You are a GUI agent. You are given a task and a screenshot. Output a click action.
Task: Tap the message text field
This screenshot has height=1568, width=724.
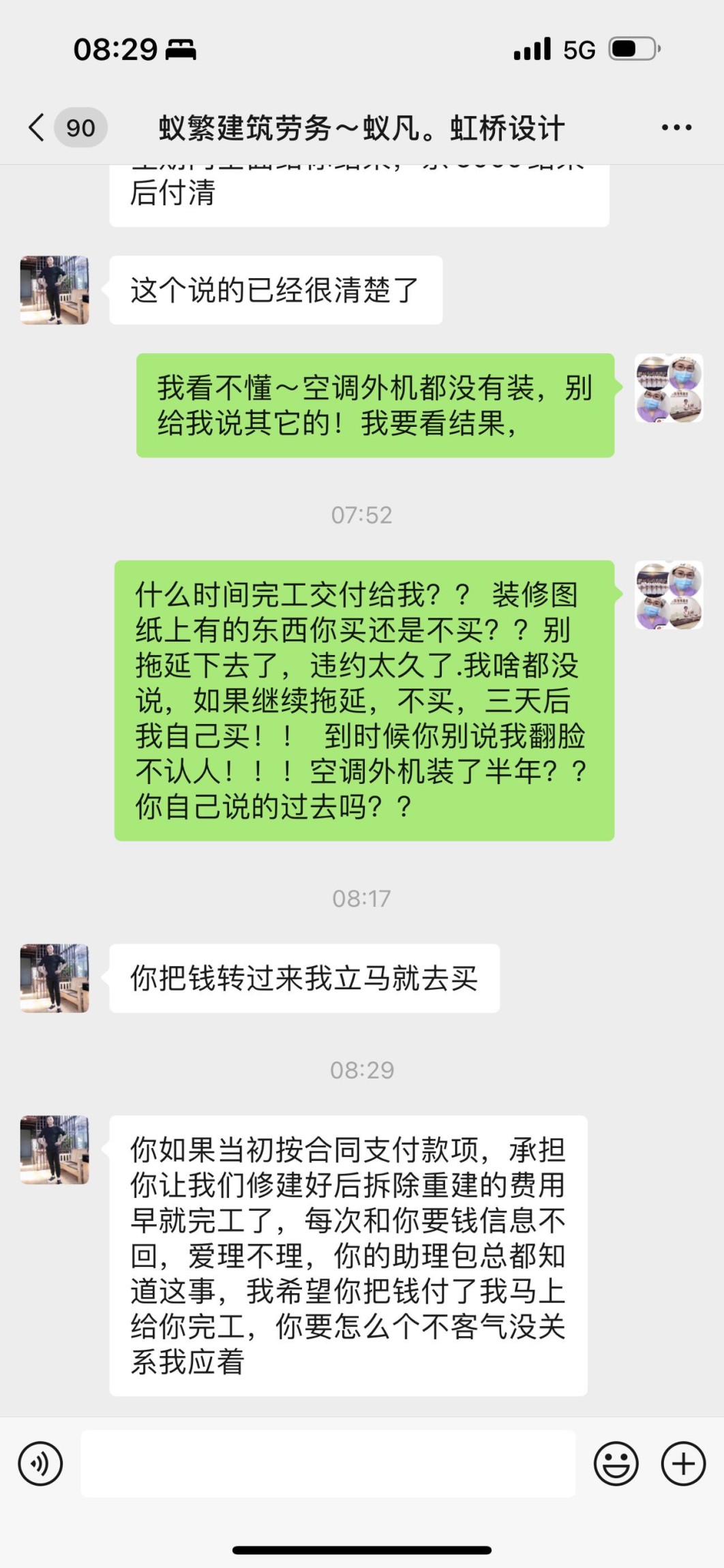pyautogui.click(x=328, y=1463)
